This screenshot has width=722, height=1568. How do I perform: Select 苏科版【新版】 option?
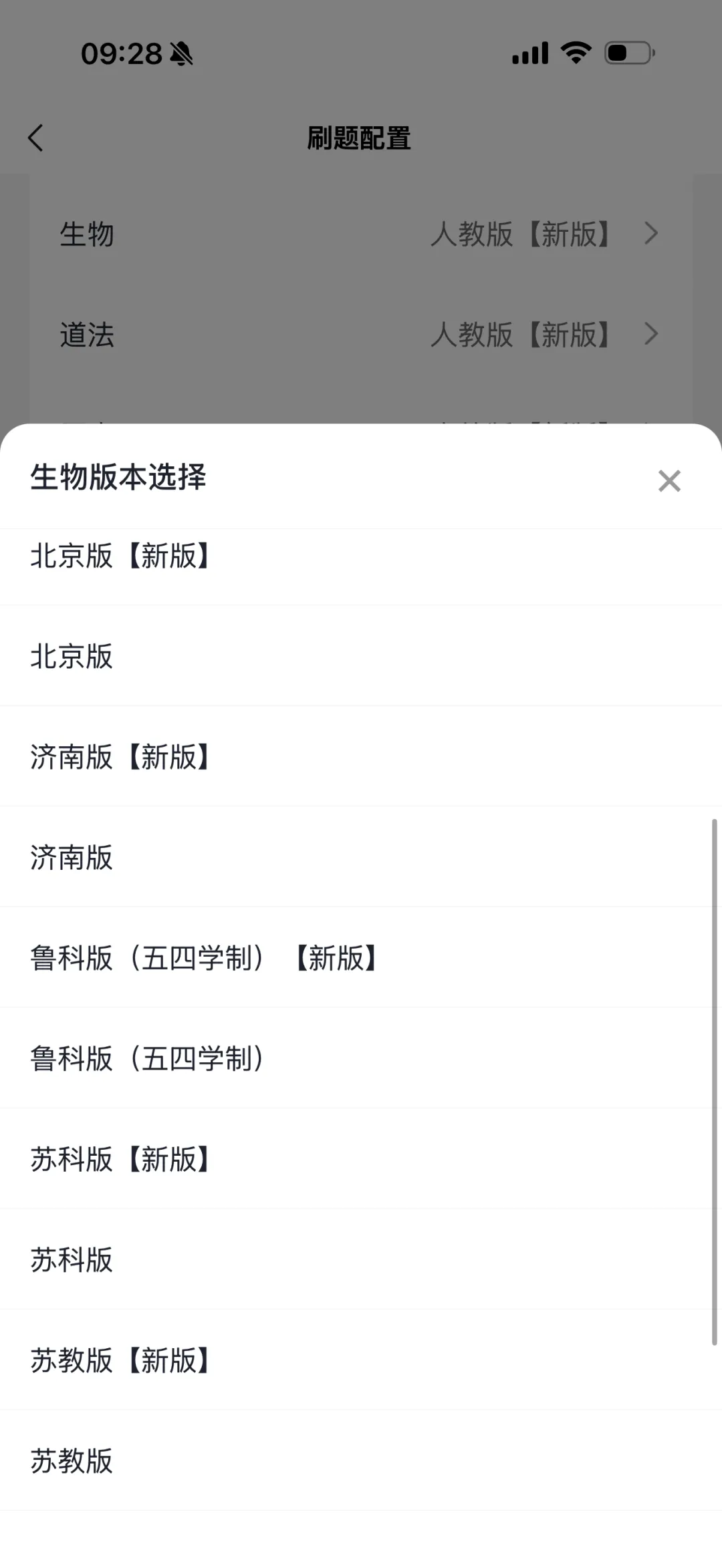coord(361,1159)
